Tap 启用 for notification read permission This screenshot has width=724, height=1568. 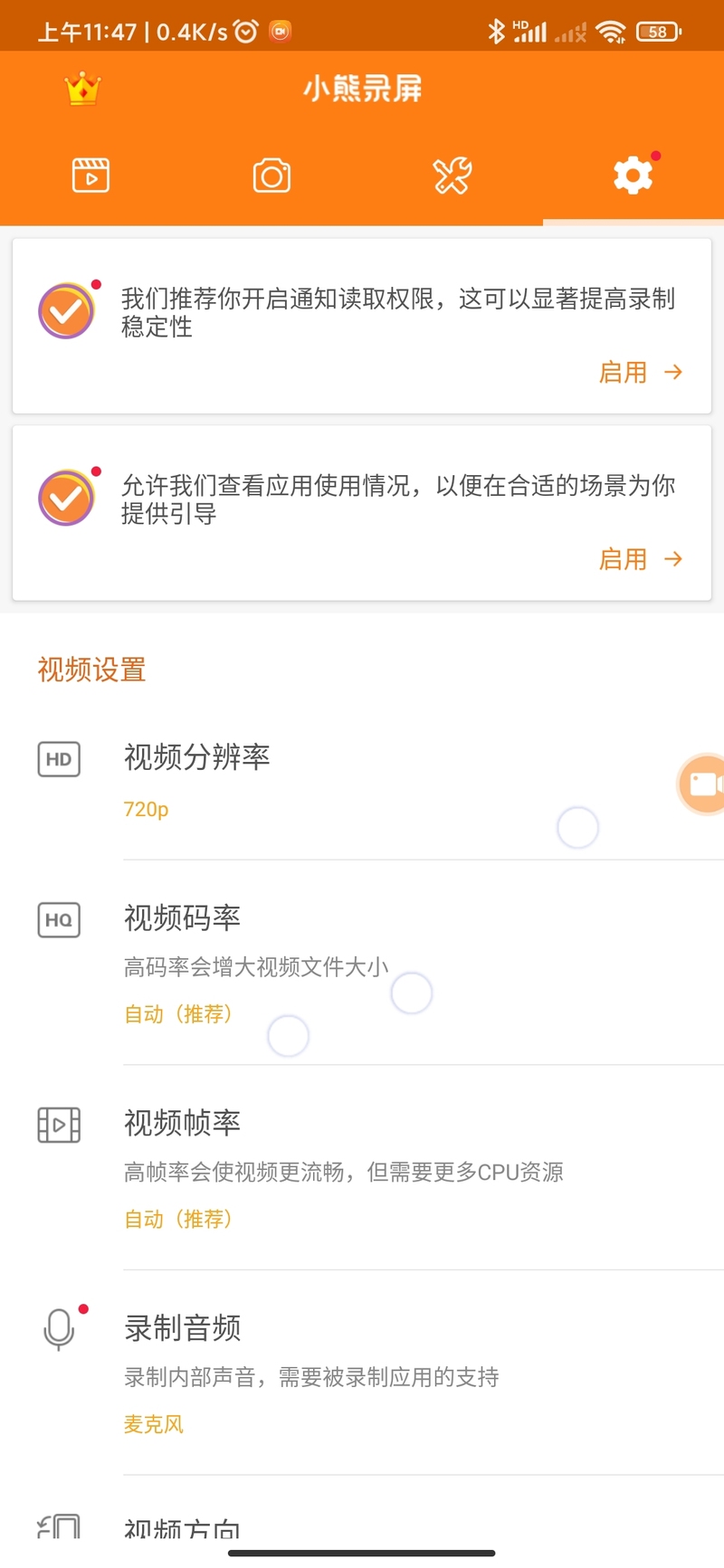coord(641,372)
